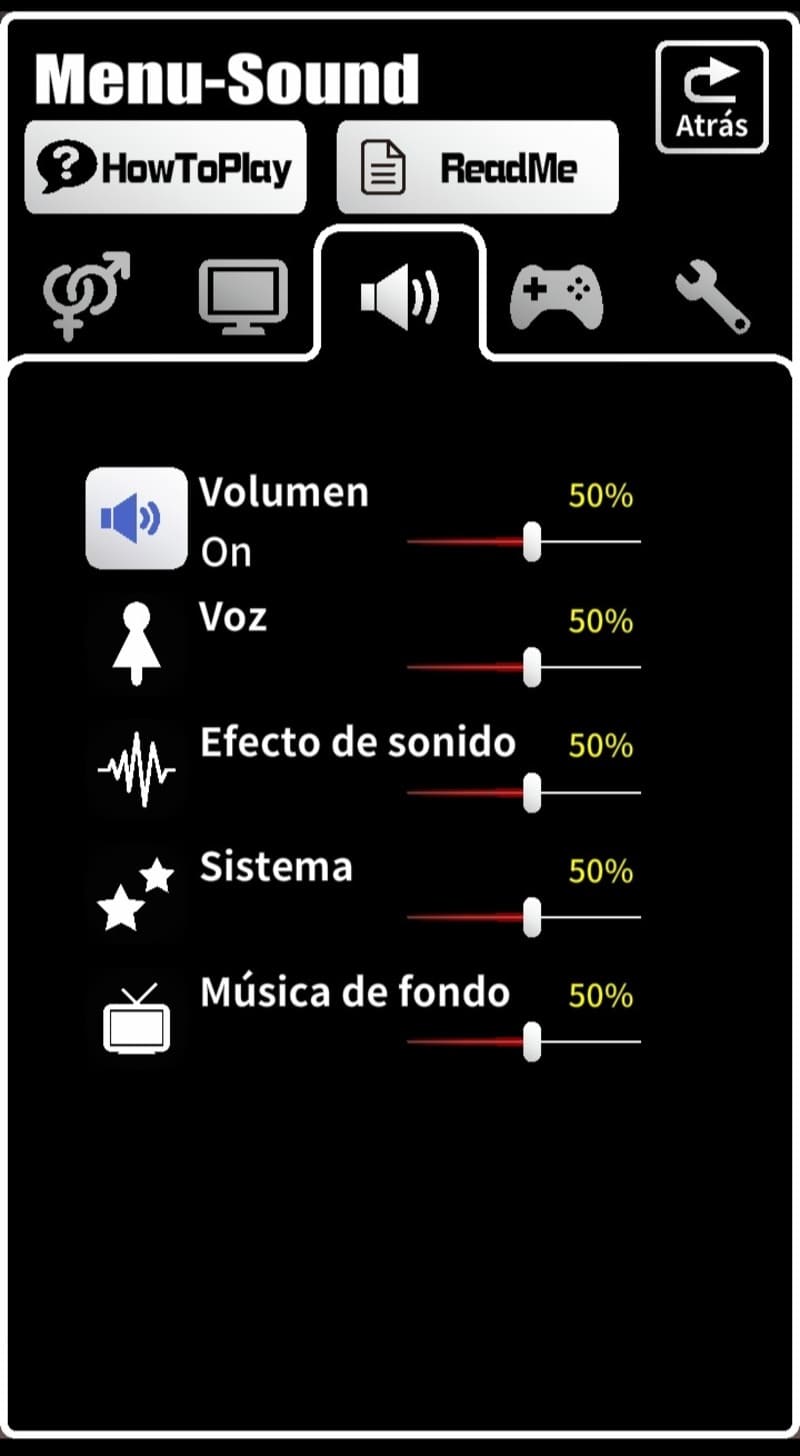Open the ReadMe document
Viewport: 800px width, 1456px height.
pyautogui.click(x=477, y=168)
